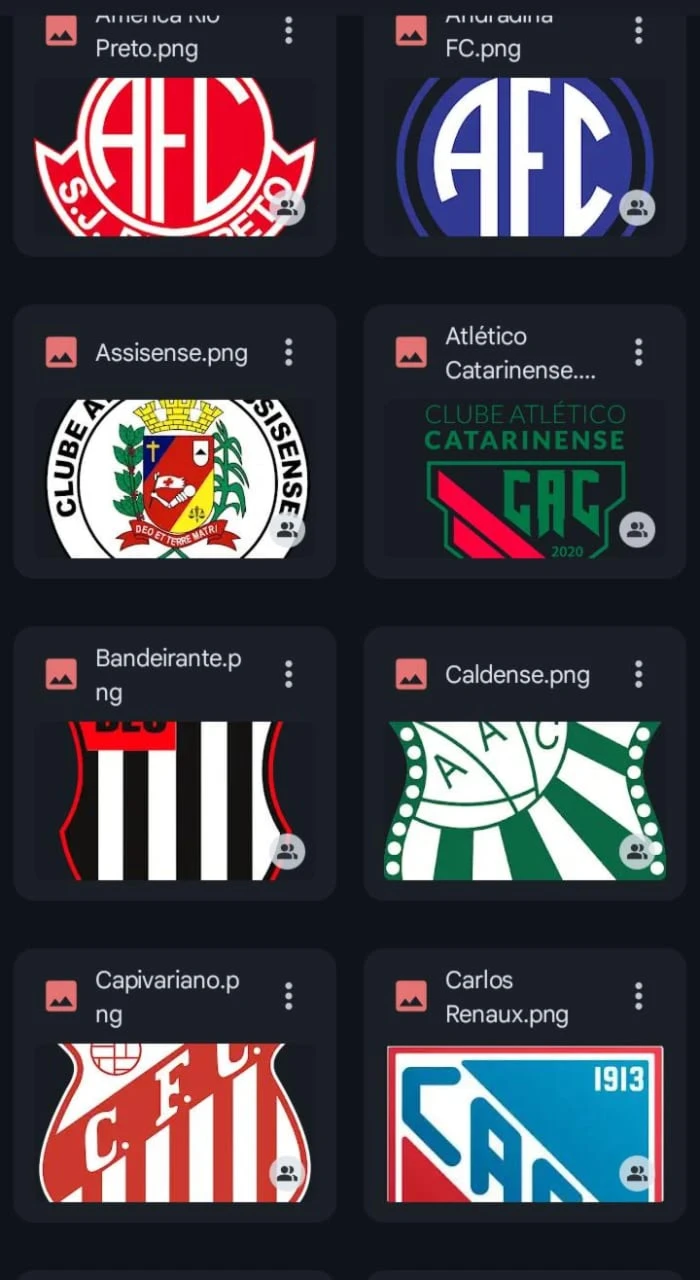This screenshot has height=1280, width=700.
Task: Open more options for Assisense.png
Action: (288, 352)
